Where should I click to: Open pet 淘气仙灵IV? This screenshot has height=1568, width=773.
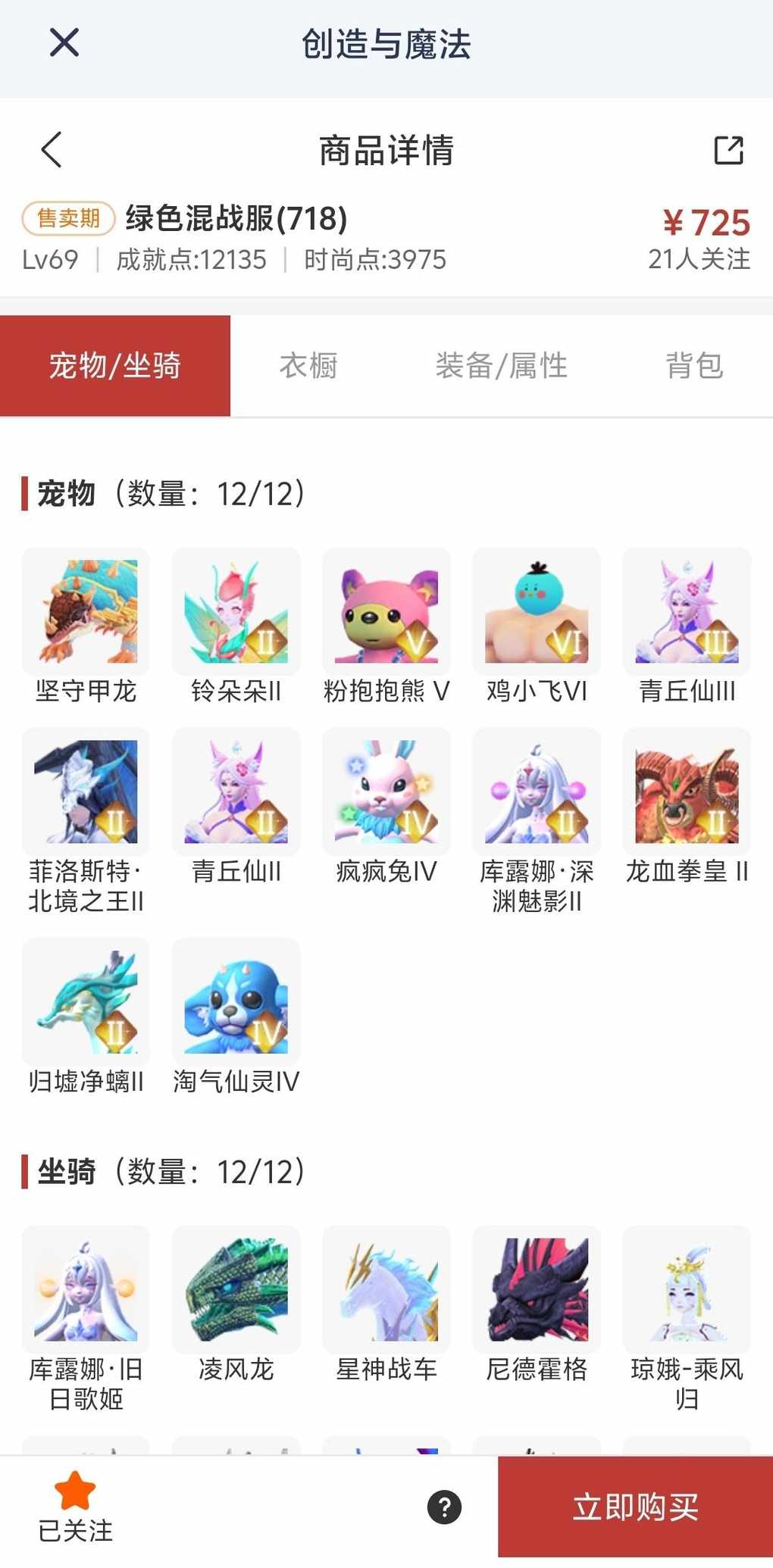tap(236, 1002)
